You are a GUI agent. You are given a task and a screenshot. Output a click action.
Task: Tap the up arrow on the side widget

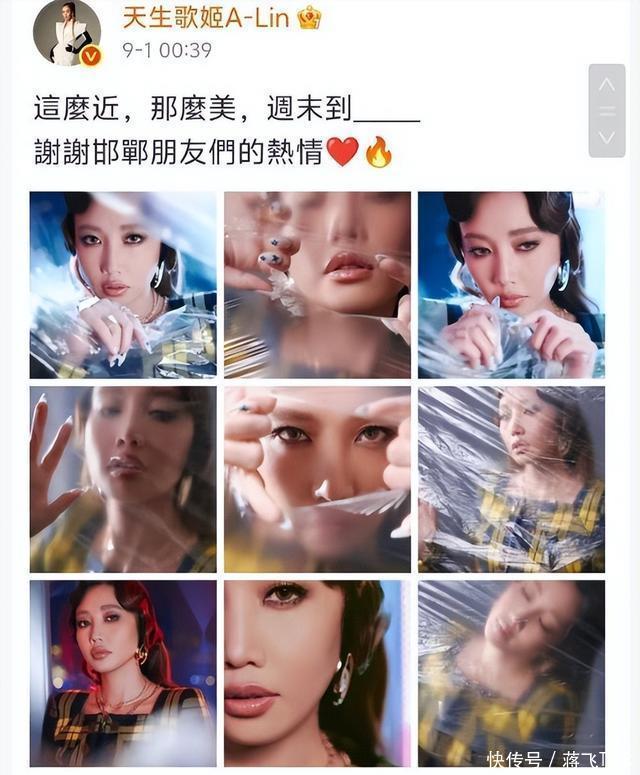click(x=606, y=85)
